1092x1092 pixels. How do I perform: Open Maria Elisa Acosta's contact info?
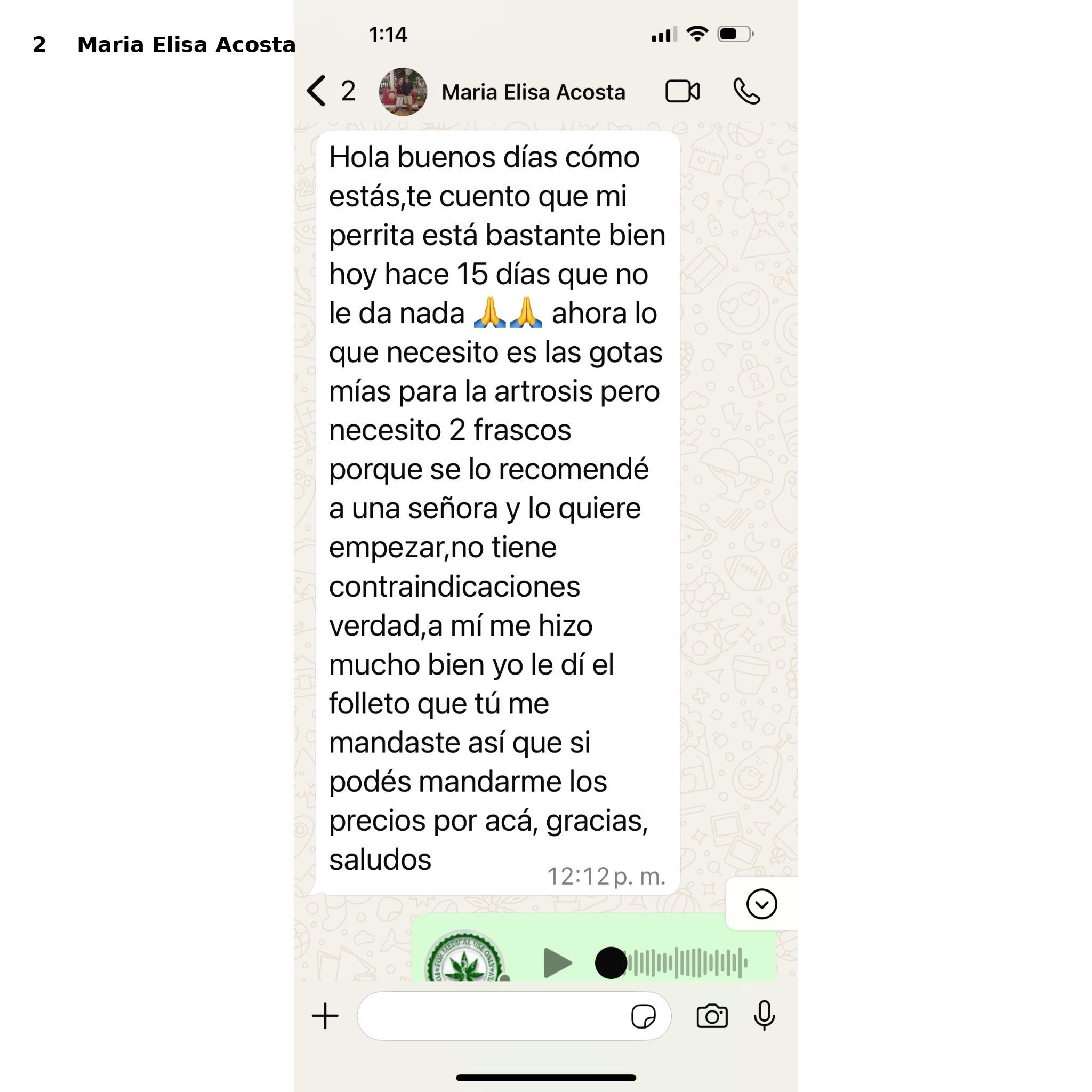point(533,92)
